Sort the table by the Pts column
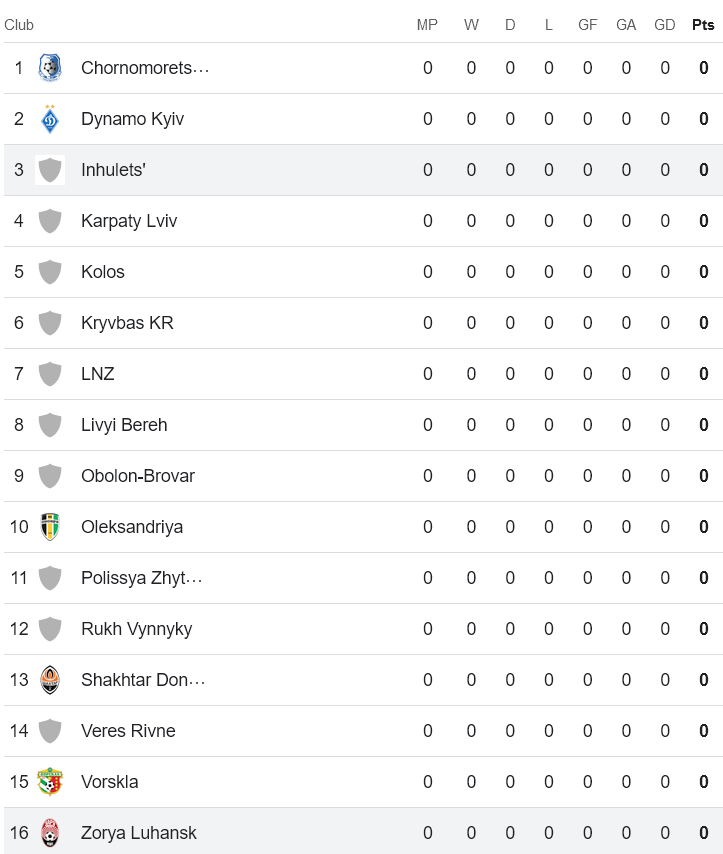 (x=703, y=25)
